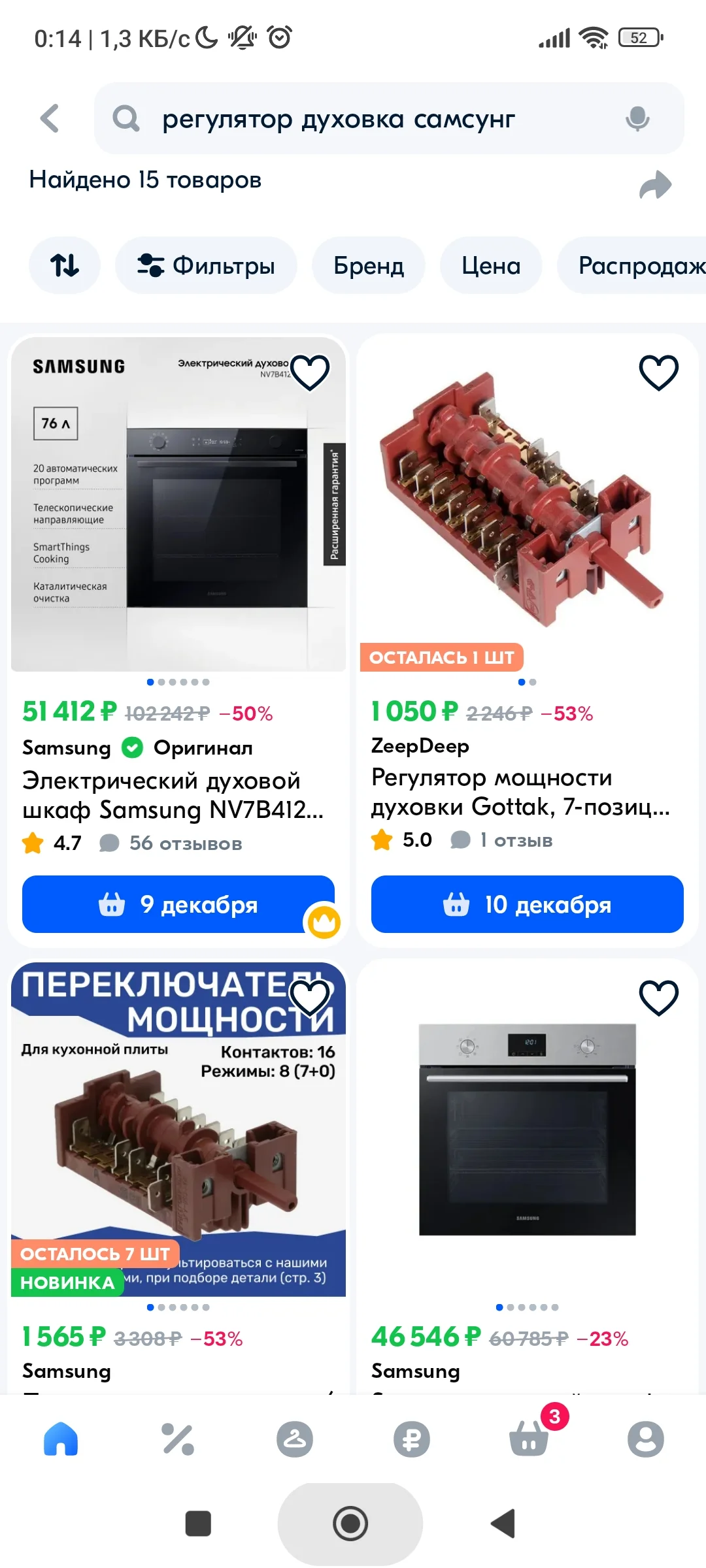Open the Бренд filter
The width and height of the screenshot is (706, 1568).
[x=368, y=265]
